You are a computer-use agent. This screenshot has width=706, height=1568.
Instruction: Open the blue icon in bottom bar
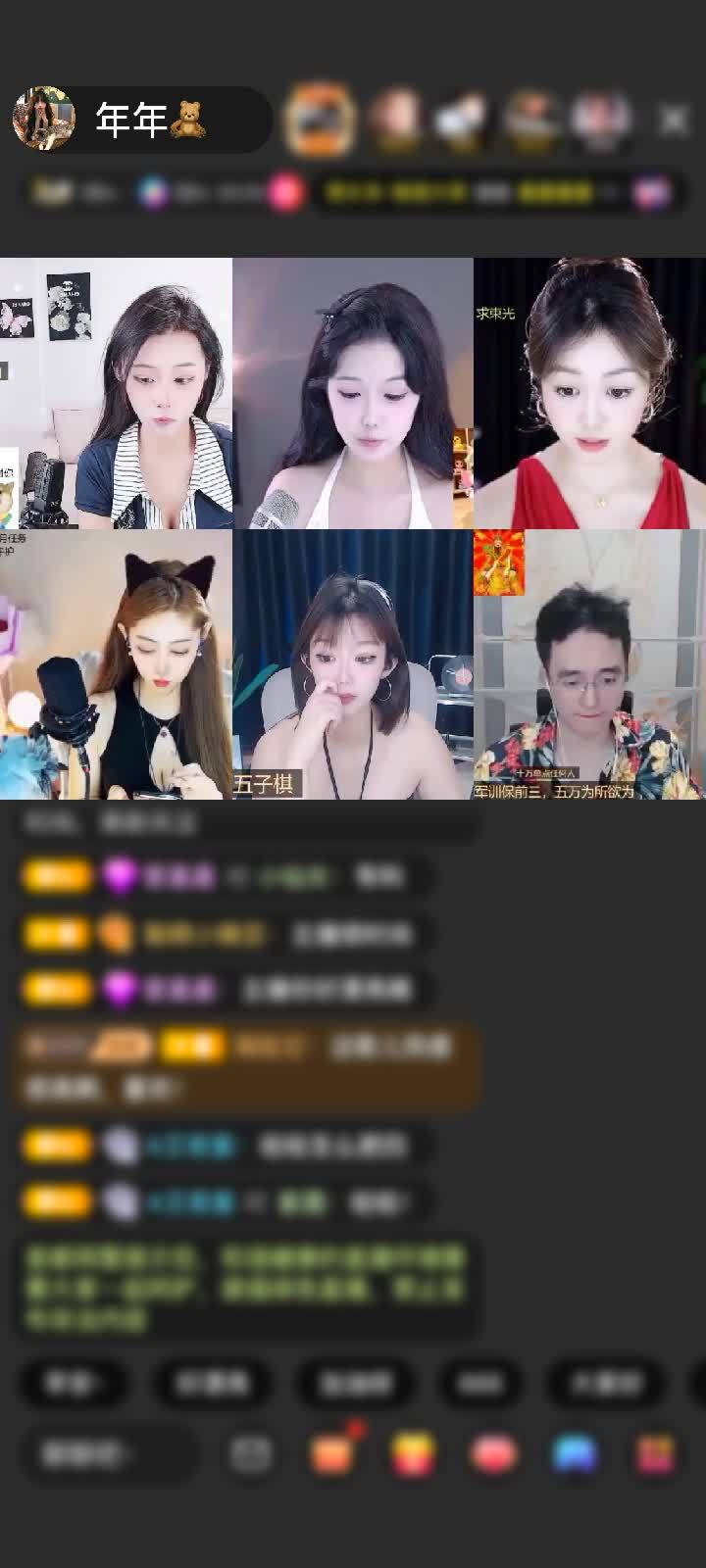575,1454
